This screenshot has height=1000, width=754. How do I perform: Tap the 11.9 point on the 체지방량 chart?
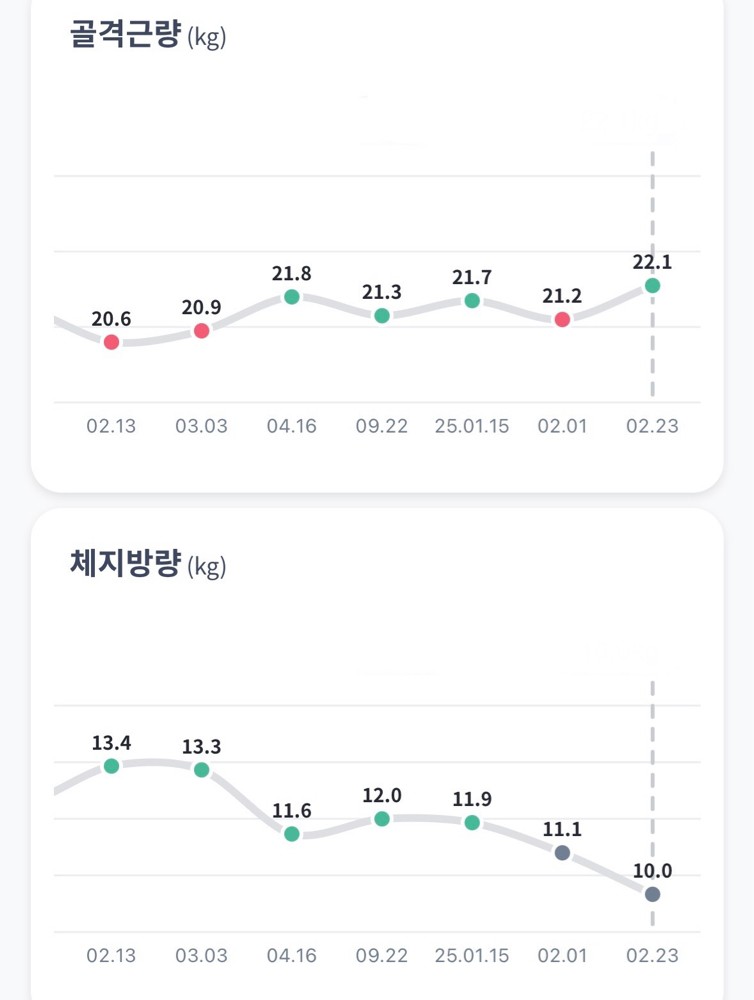pyautogui.click(x=472, y=823)
